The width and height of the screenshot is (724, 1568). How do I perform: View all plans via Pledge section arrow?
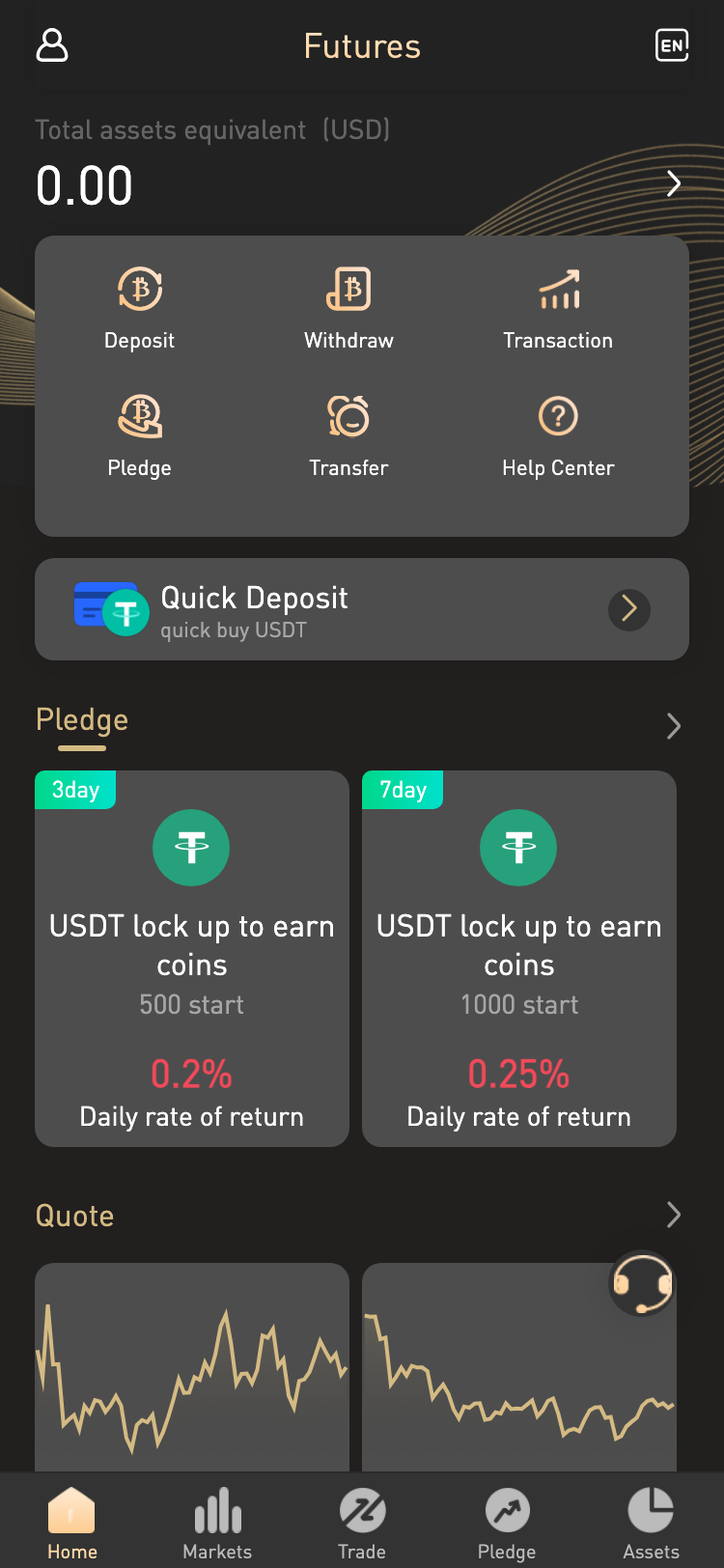[x=674, y=726]
